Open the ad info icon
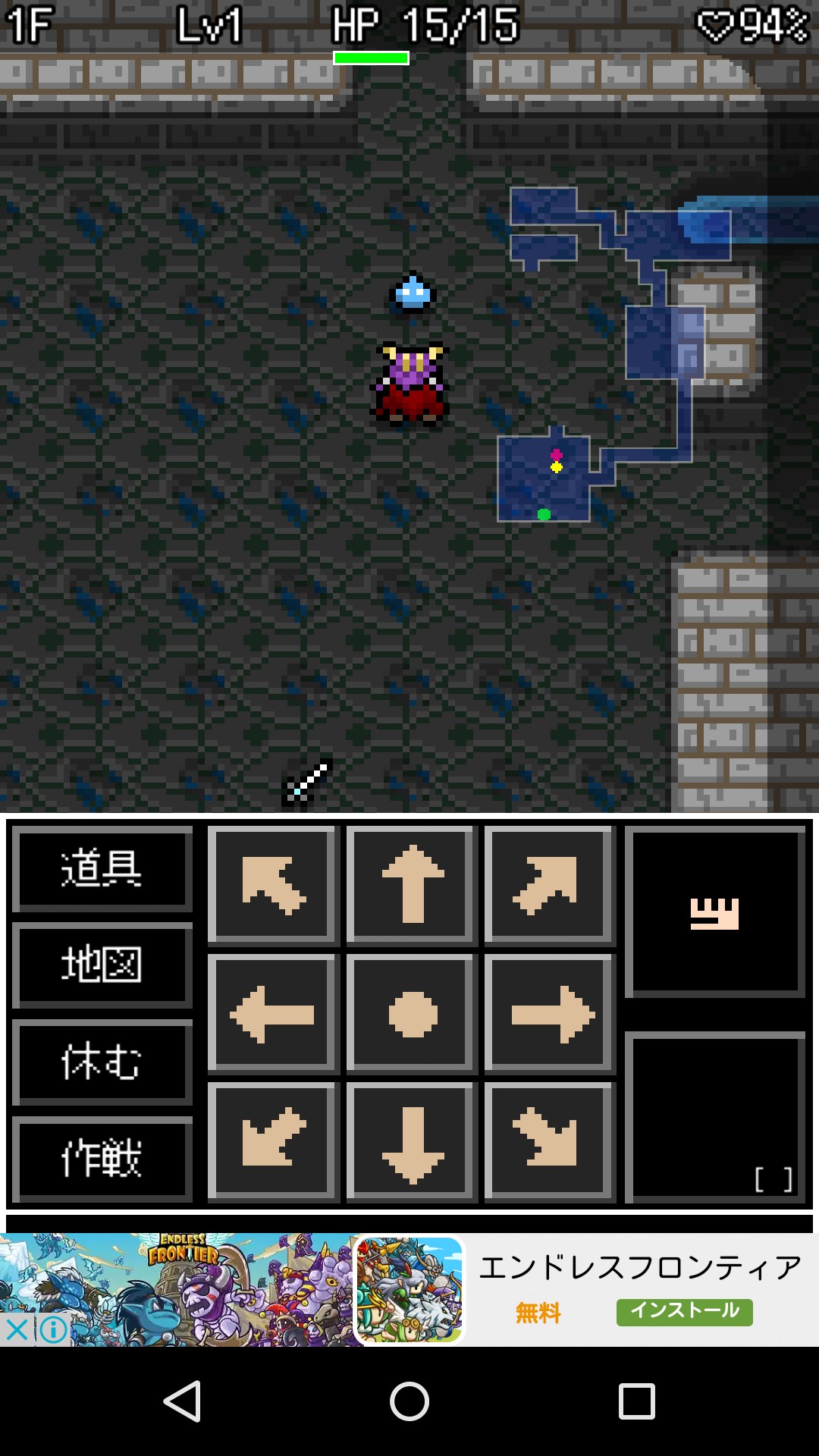The image size is (819, 1456). (53, 1329)
